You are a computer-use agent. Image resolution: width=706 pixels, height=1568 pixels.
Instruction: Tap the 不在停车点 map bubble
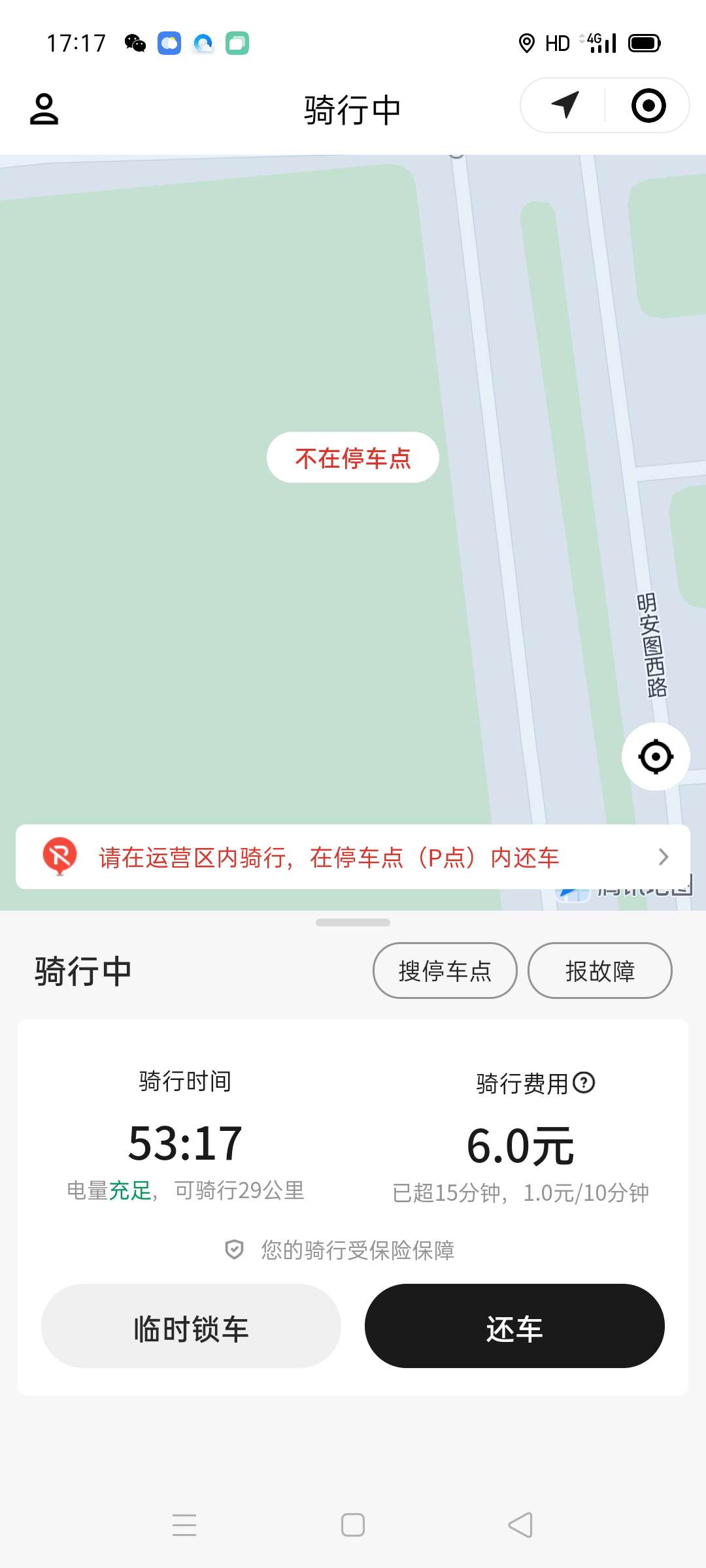click(353, 458)
